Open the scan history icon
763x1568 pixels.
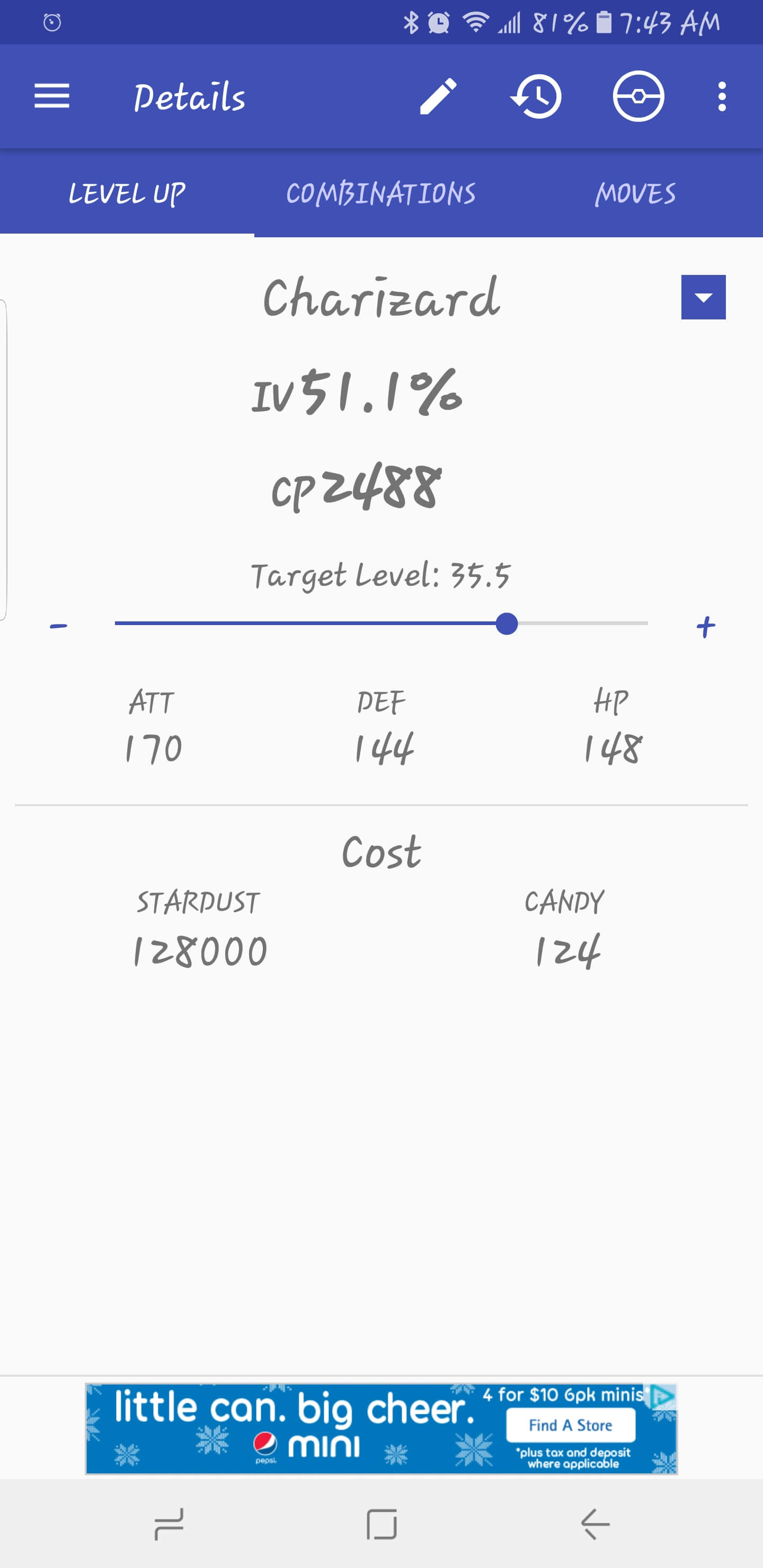pos(536,96)
